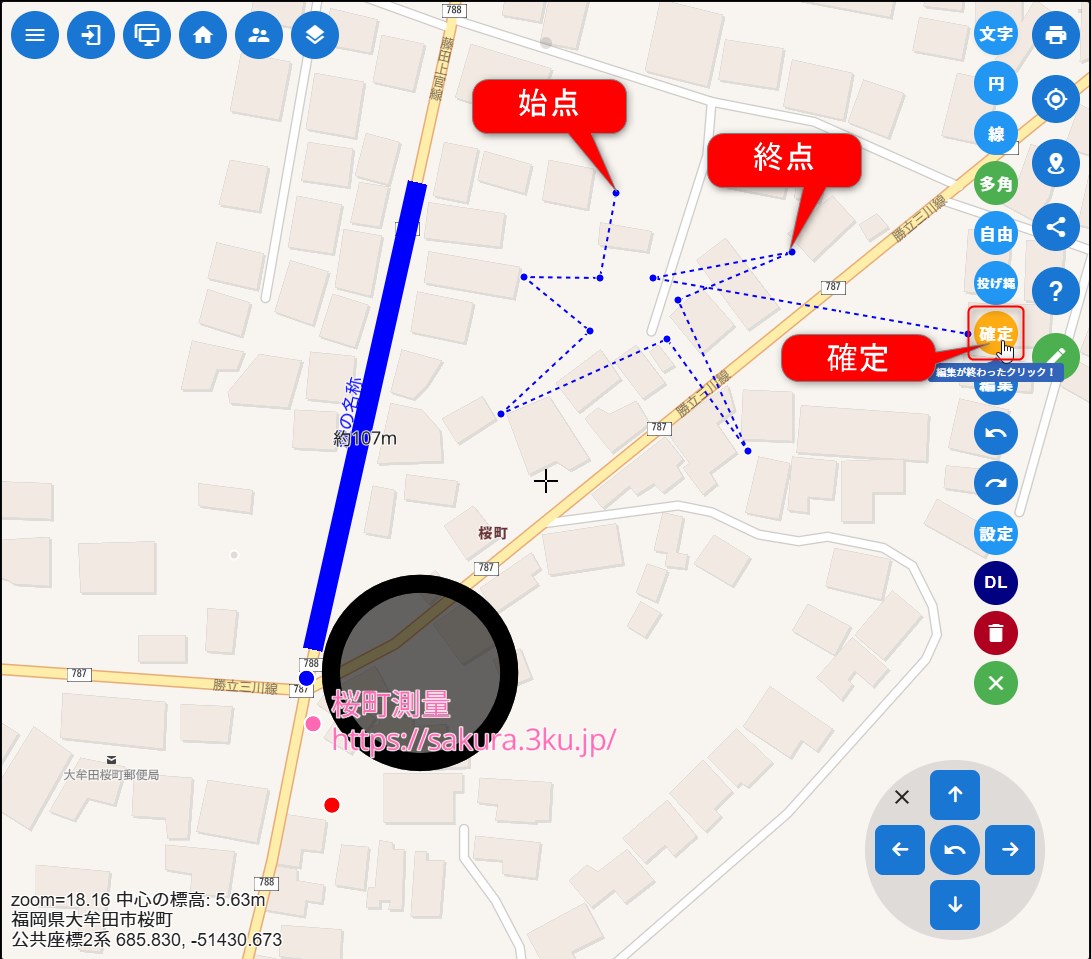The image size is (1091, 959).
Task: Choose the 円 circle drawing tool
Action: [x=996, y=84]
